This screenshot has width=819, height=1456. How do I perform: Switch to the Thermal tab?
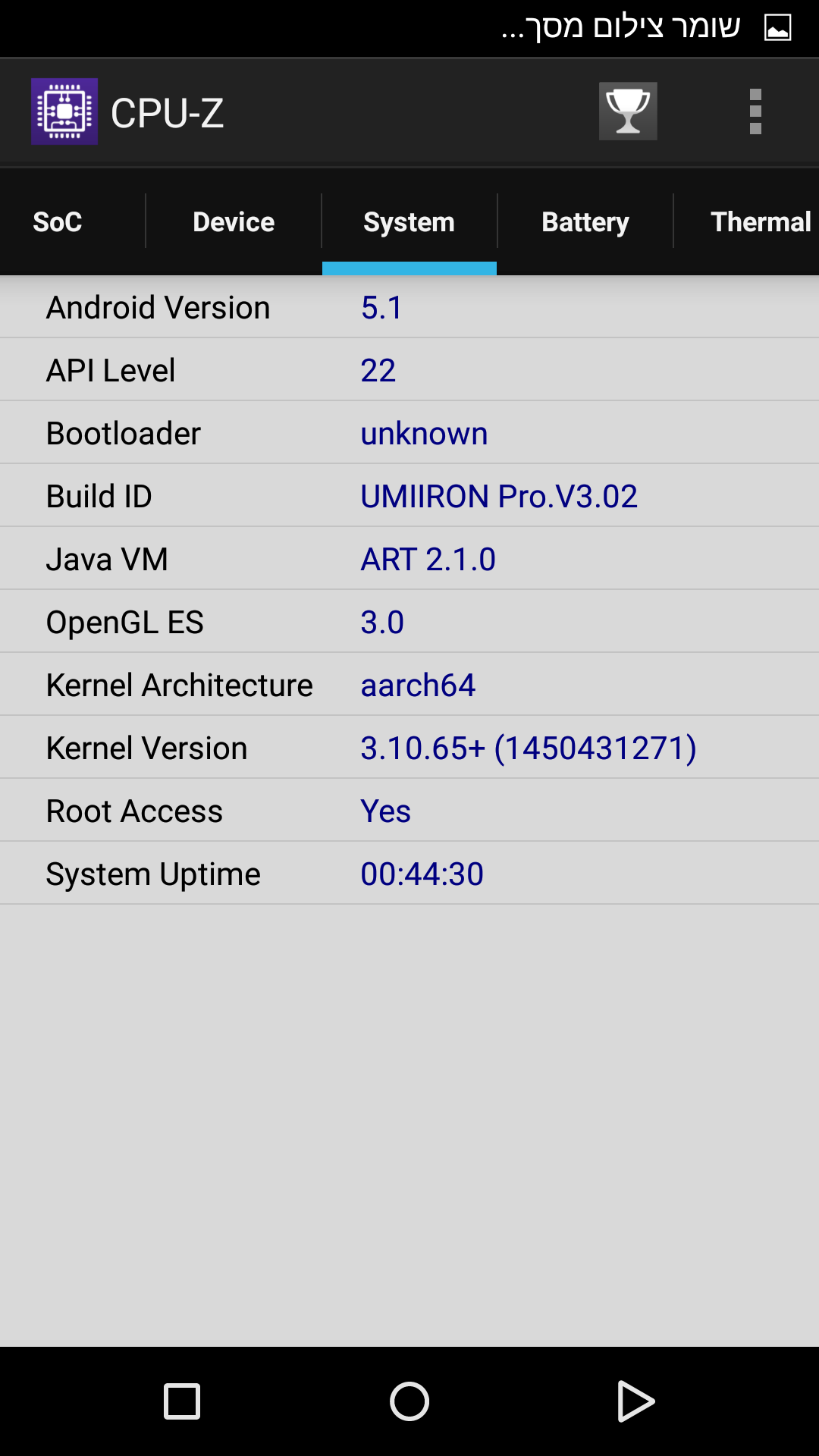pyautogui.click(x=761, y=222)
